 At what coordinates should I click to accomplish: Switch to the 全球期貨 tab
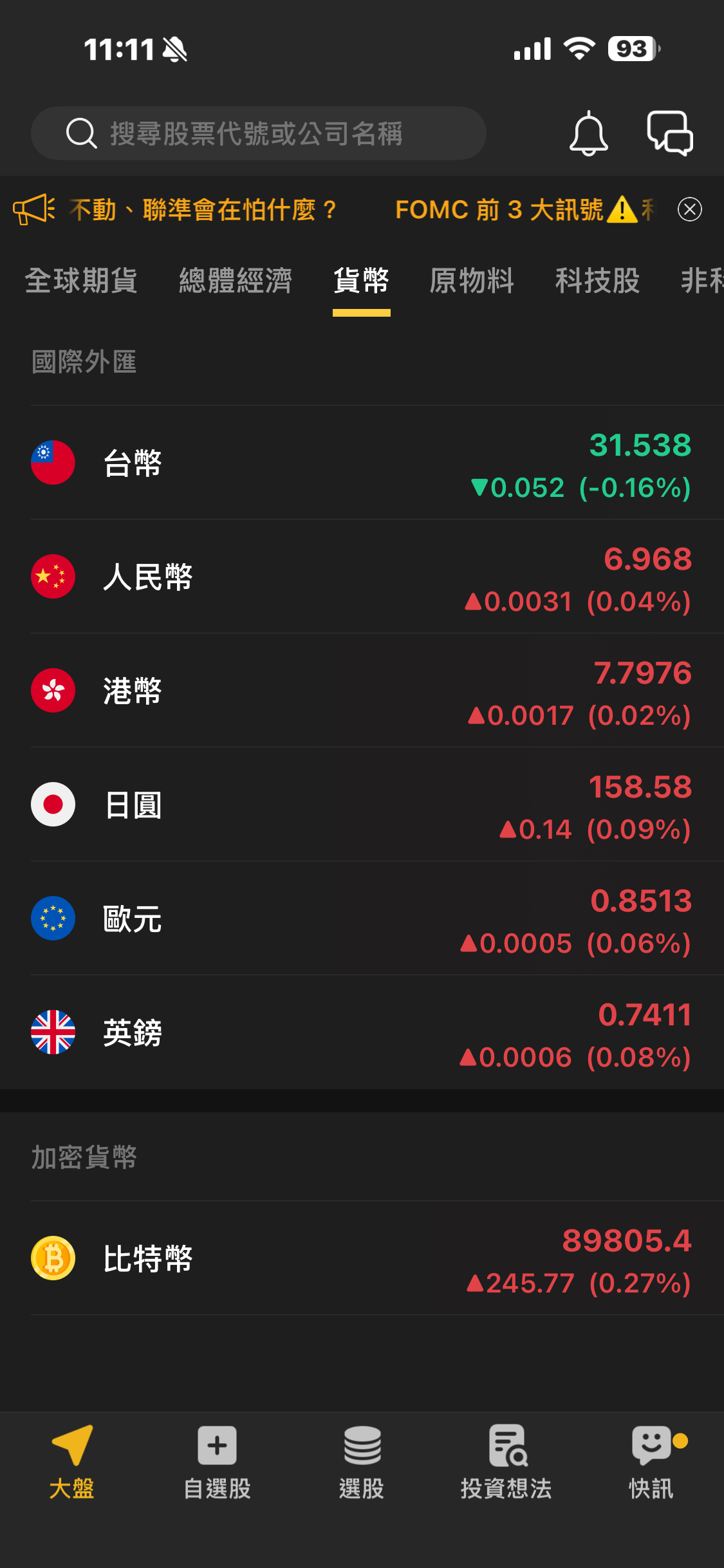click(81, 281)
